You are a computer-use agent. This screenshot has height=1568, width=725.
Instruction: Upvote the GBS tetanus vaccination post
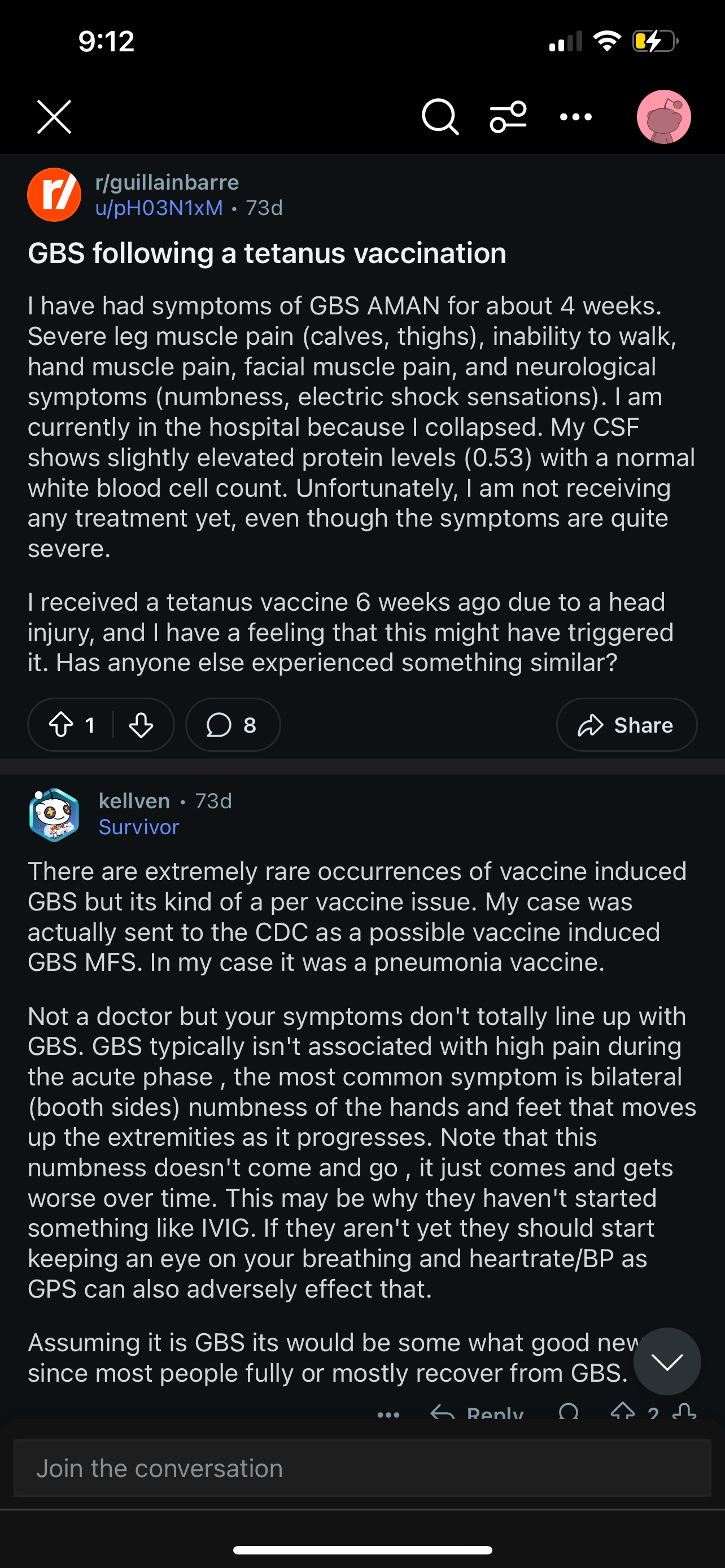click(x=61, y=725)
